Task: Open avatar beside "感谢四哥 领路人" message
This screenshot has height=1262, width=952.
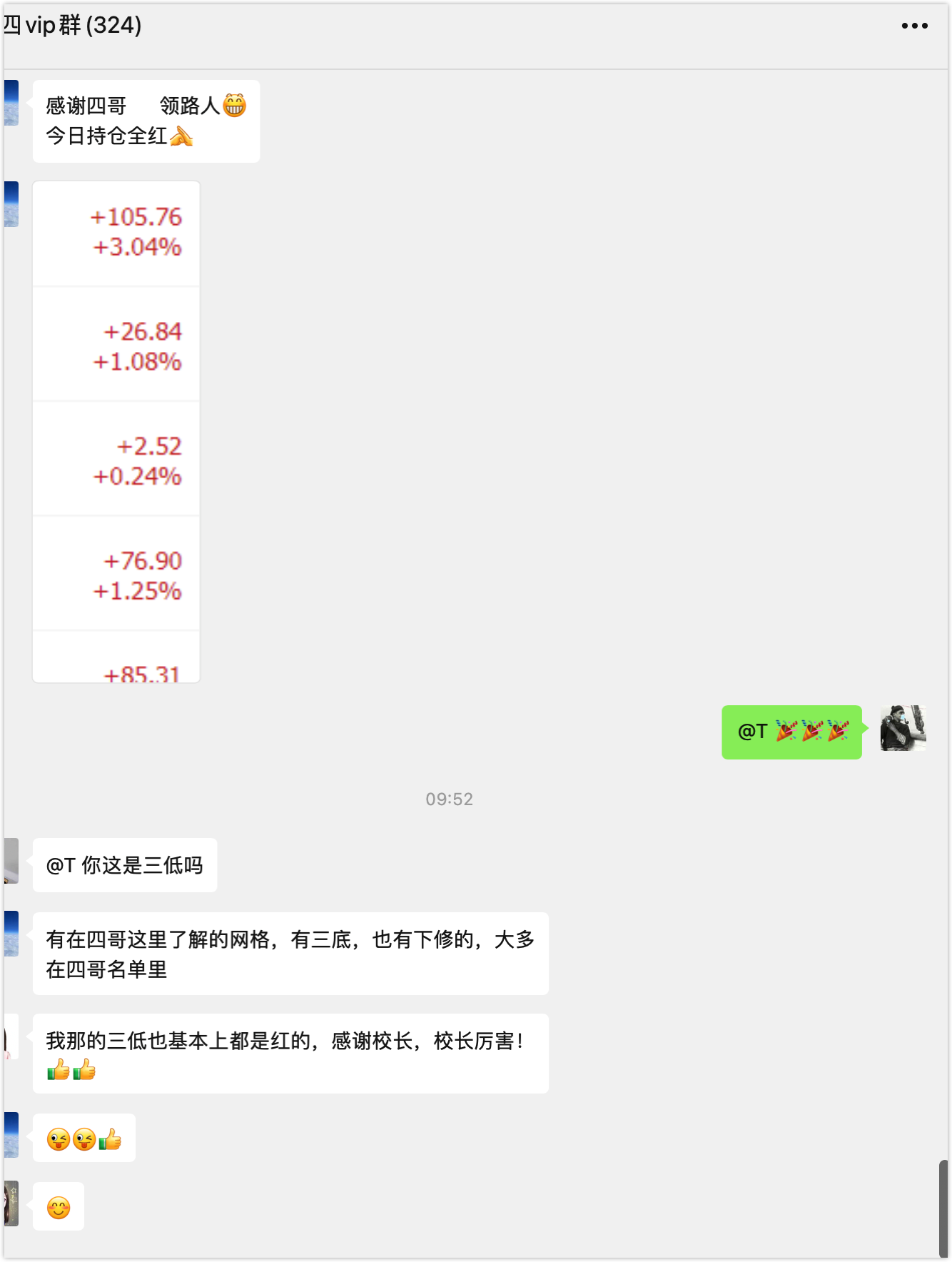Action: 11,103
